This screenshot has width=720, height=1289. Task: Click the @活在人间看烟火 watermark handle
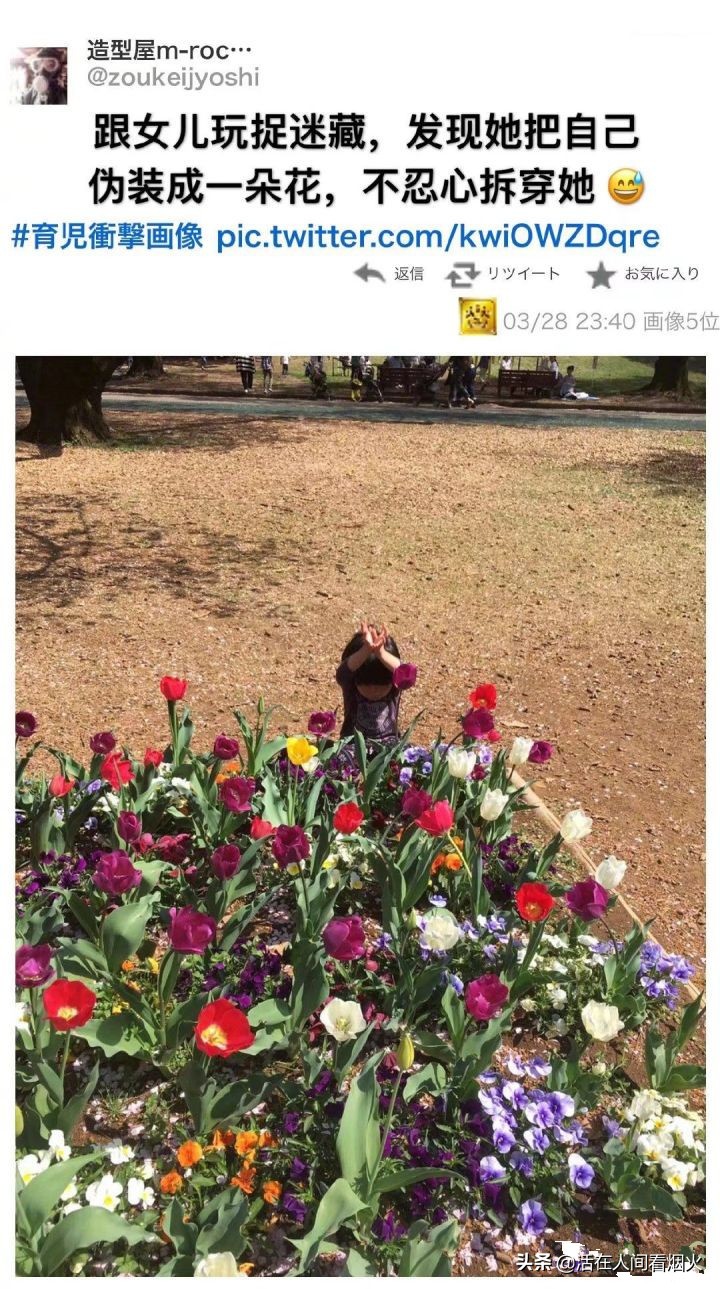click(630, 1265)
